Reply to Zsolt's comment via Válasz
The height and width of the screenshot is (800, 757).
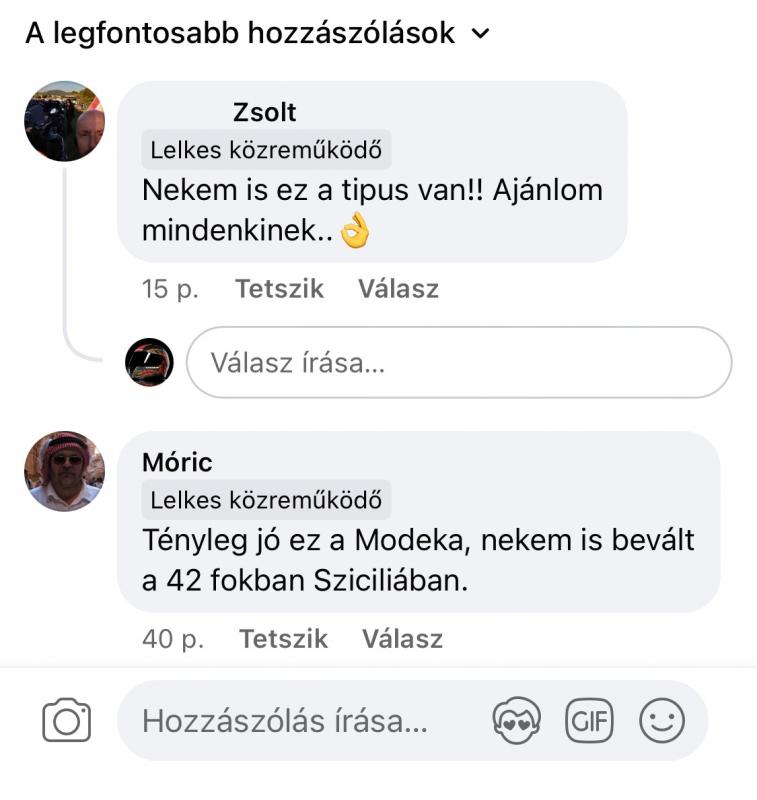click(x=398, y=289)
